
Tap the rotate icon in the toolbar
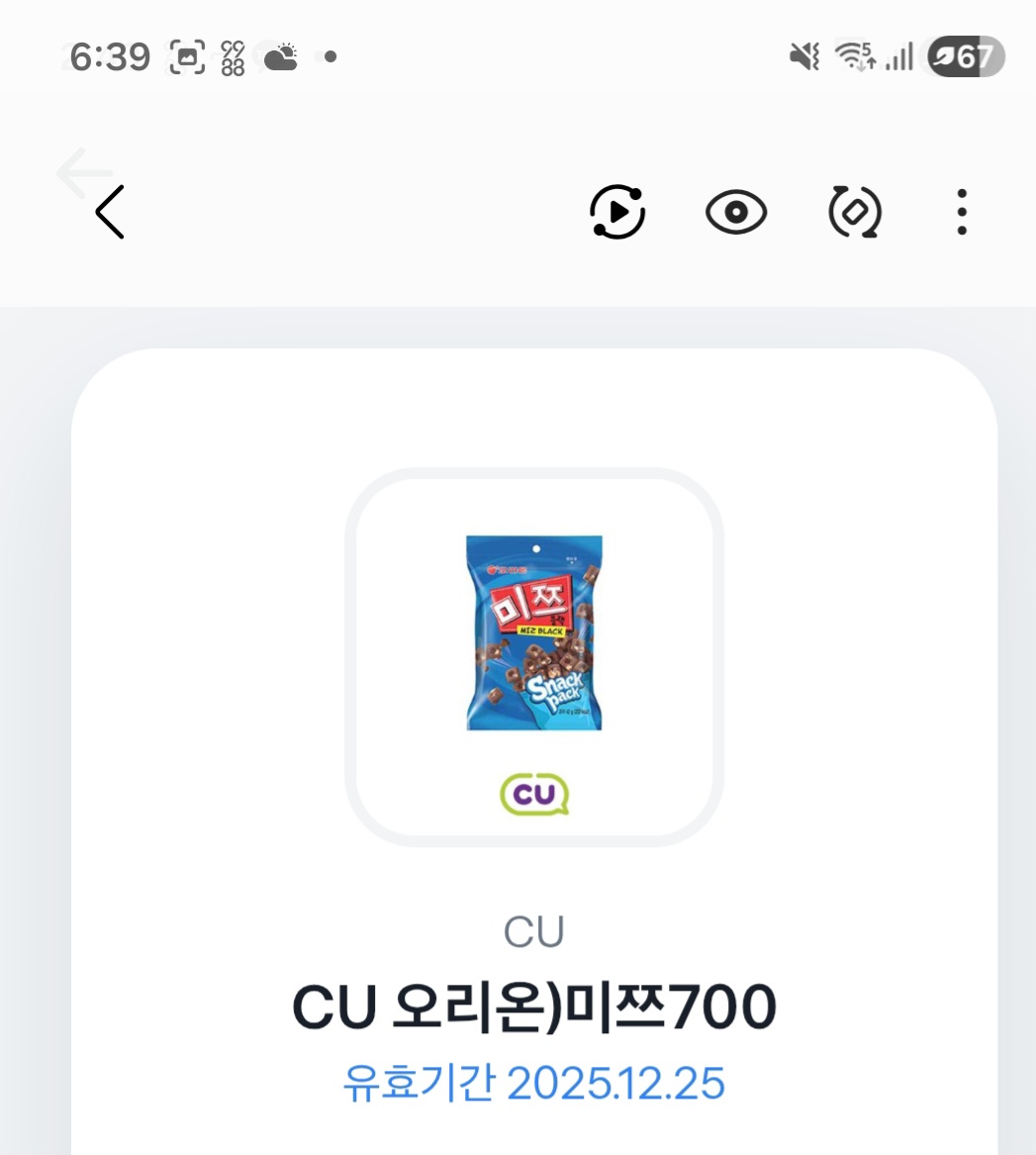pos(854,212)
